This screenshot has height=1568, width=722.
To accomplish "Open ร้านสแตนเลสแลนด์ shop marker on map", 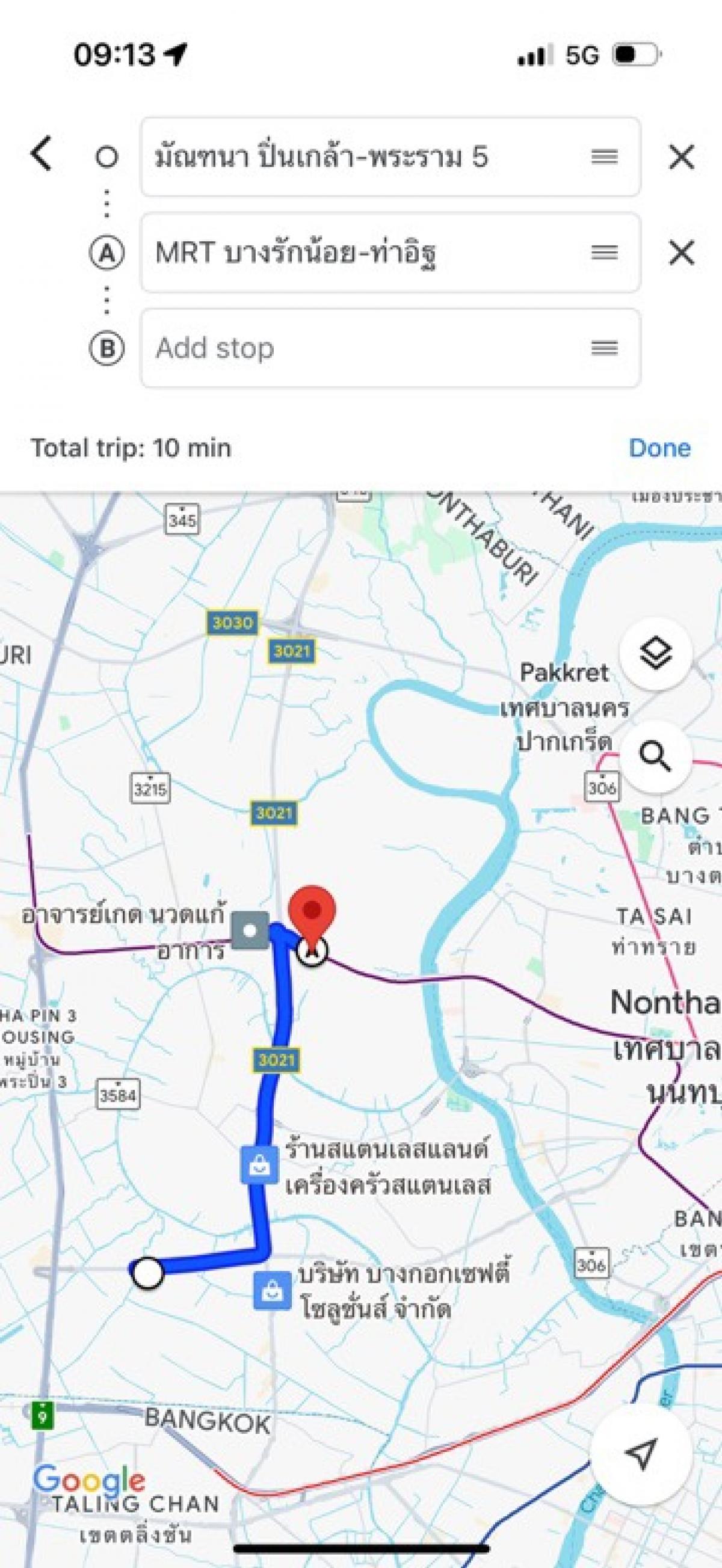I will pyautogui.click(x=259, y=1165).
